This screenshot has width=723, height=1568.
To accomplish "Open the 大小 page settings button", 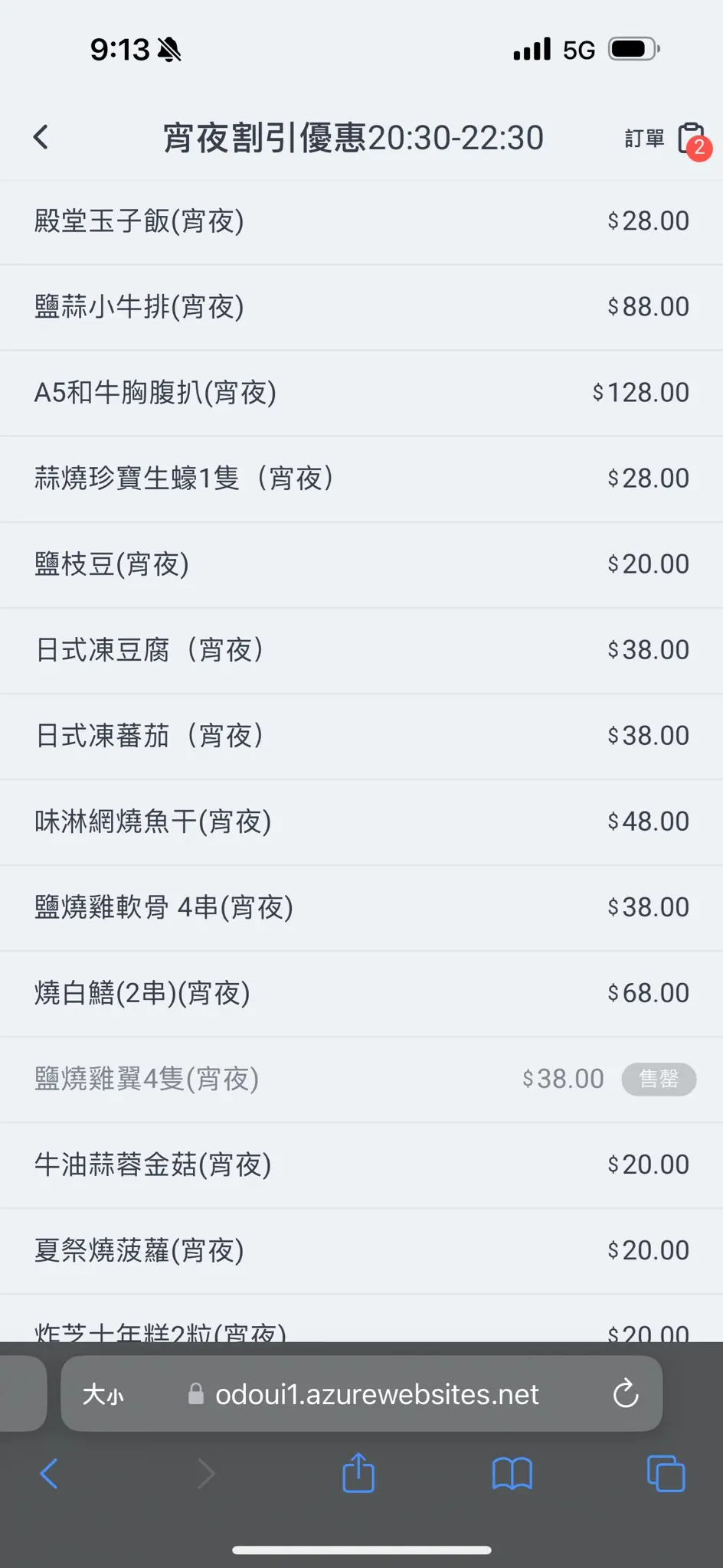I will point(103,1394).
